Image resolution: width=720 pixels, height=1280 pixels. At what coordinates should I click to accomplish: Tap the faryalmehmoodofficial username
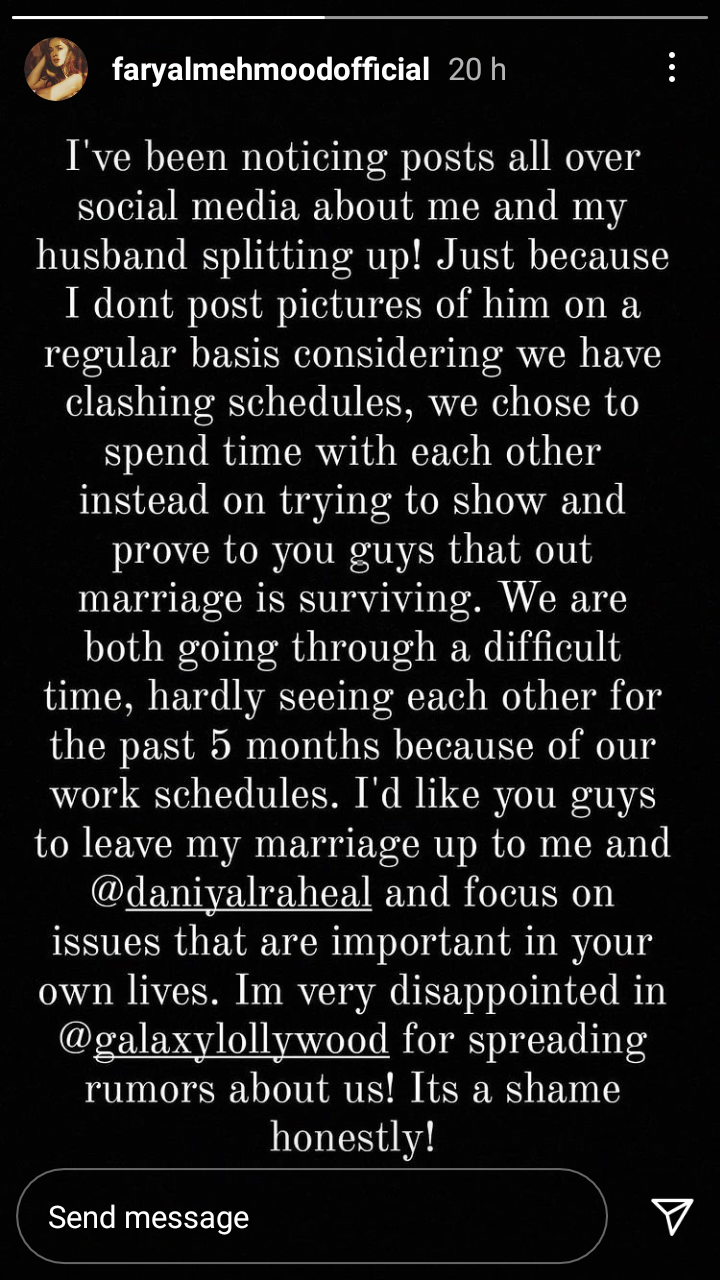pyautogui.click(x=271, y=70)
